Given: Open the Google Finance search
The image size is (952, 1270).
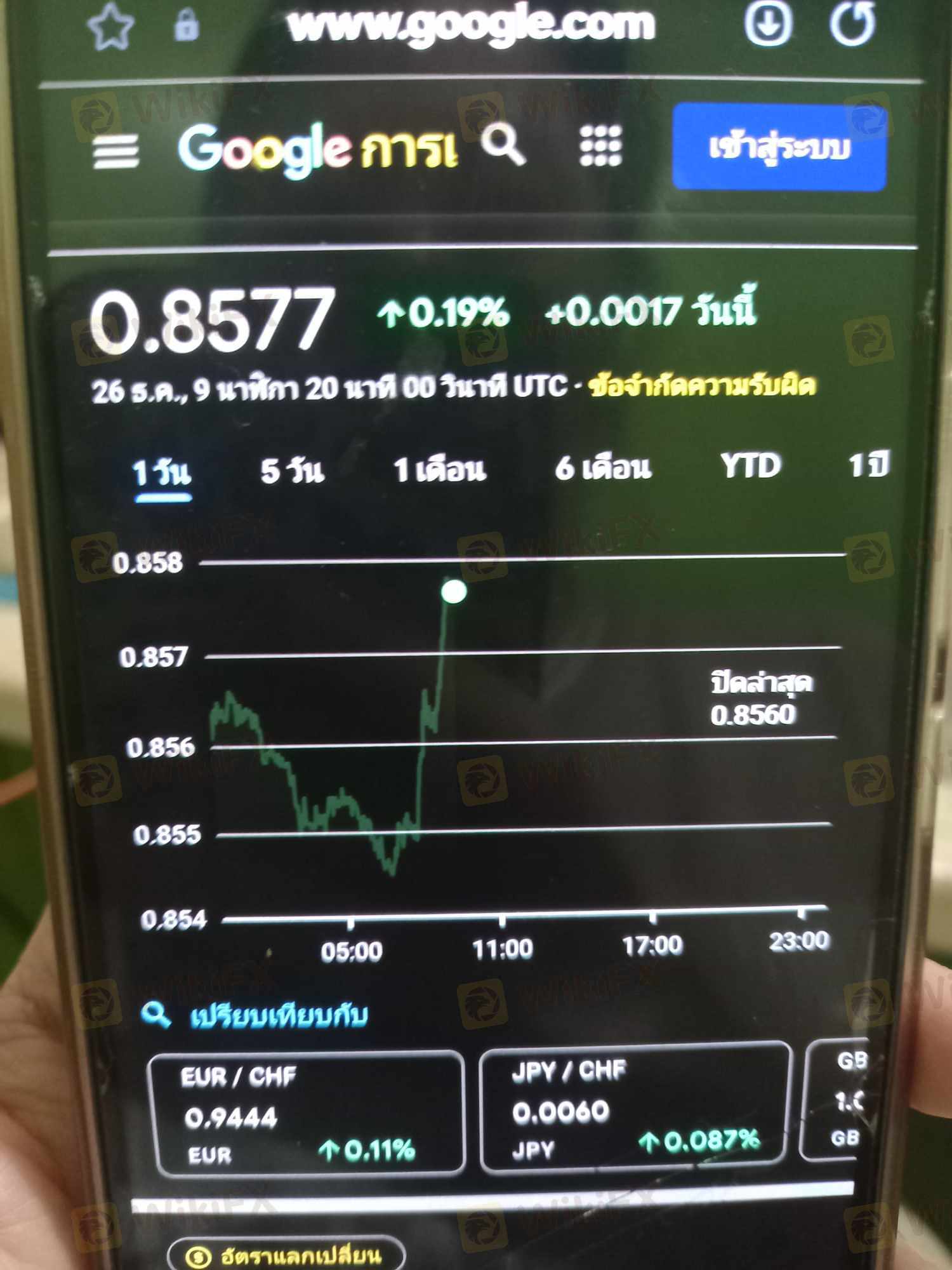Looking at the screenshot, I should (503, 145).
